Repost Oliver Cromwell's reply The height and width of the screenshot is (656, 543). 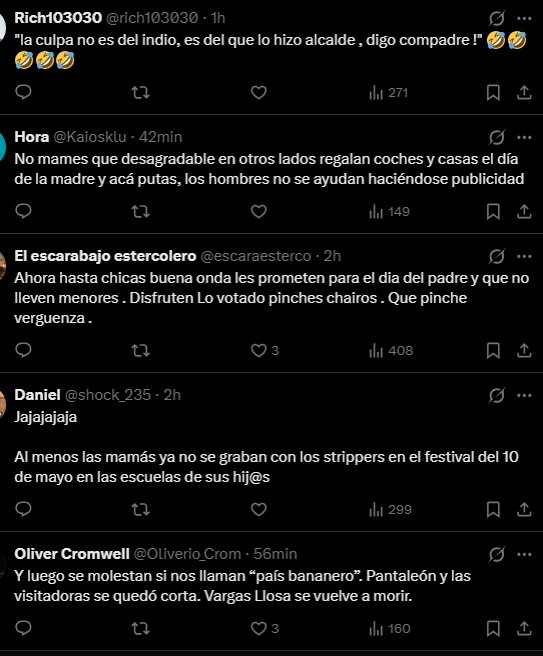(x=140, y=628)
